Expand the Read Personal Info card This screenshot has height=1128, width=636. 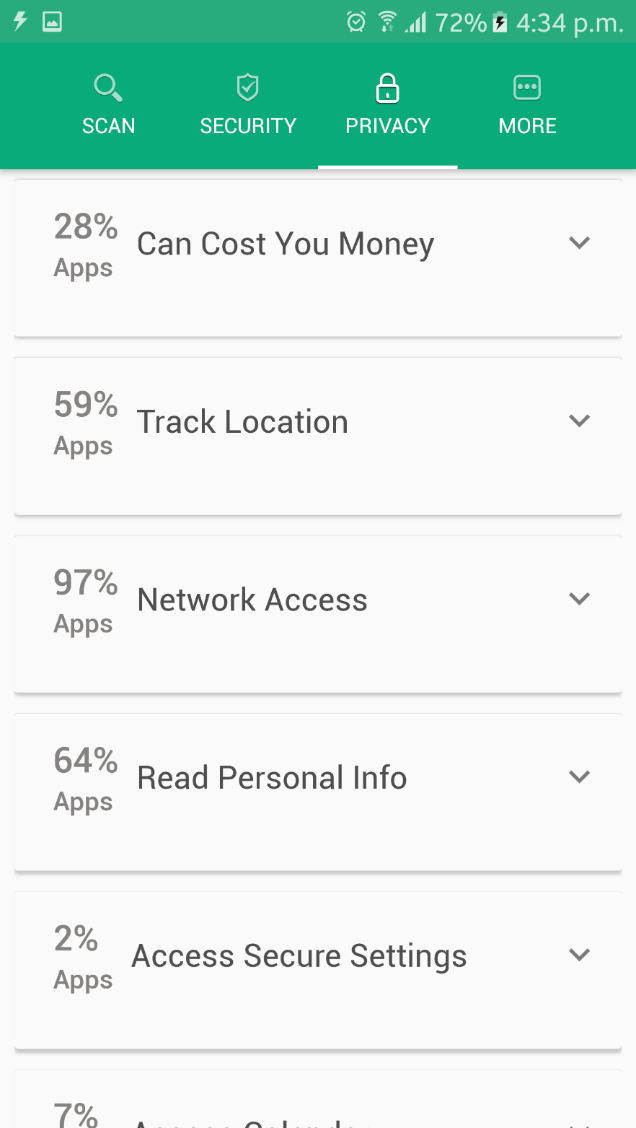[318, 792]
